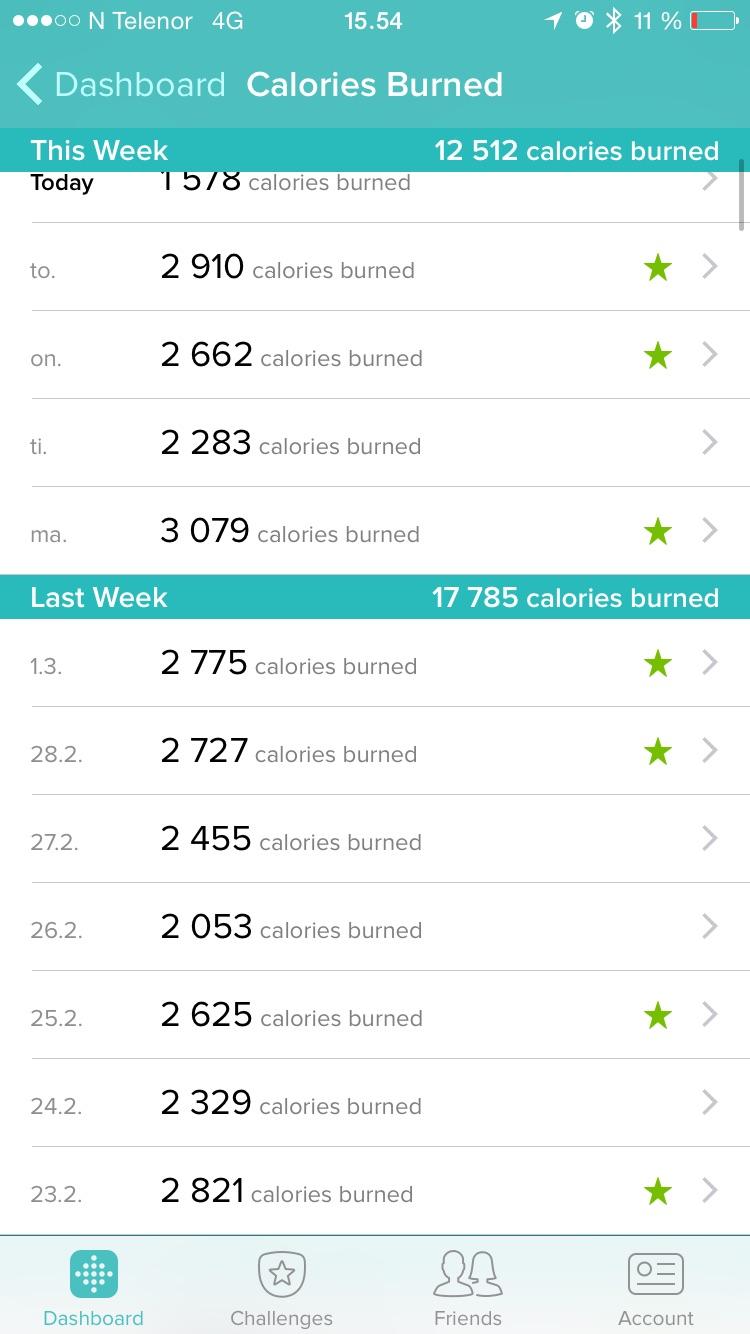Switch to the Friends tab
Image resolution: width=750 pixels, height=1334 pixels.
pos(468,1288)
